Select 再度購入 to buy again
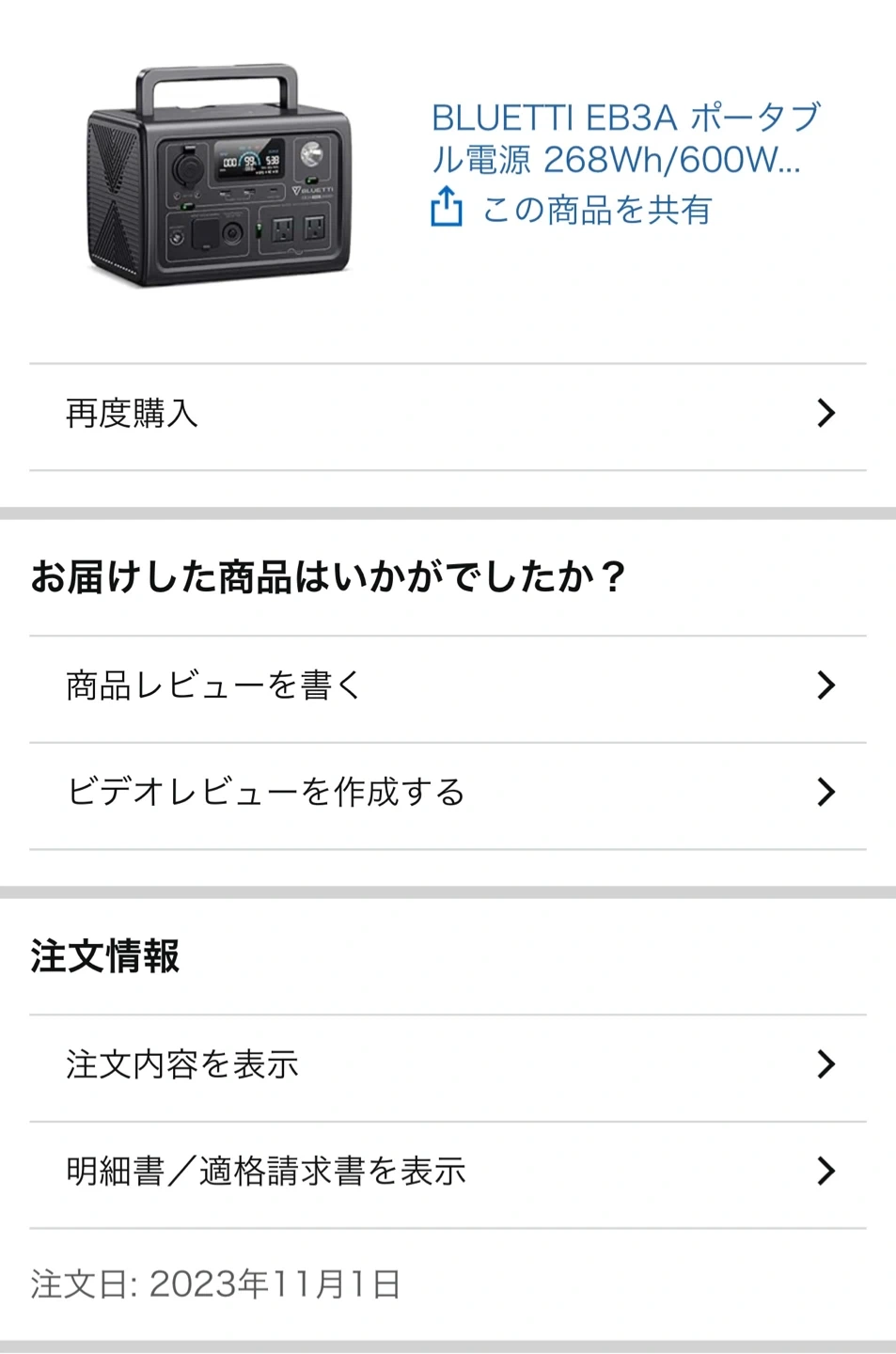The width and height of the screenshot is (896, 1354). (448, 414)
